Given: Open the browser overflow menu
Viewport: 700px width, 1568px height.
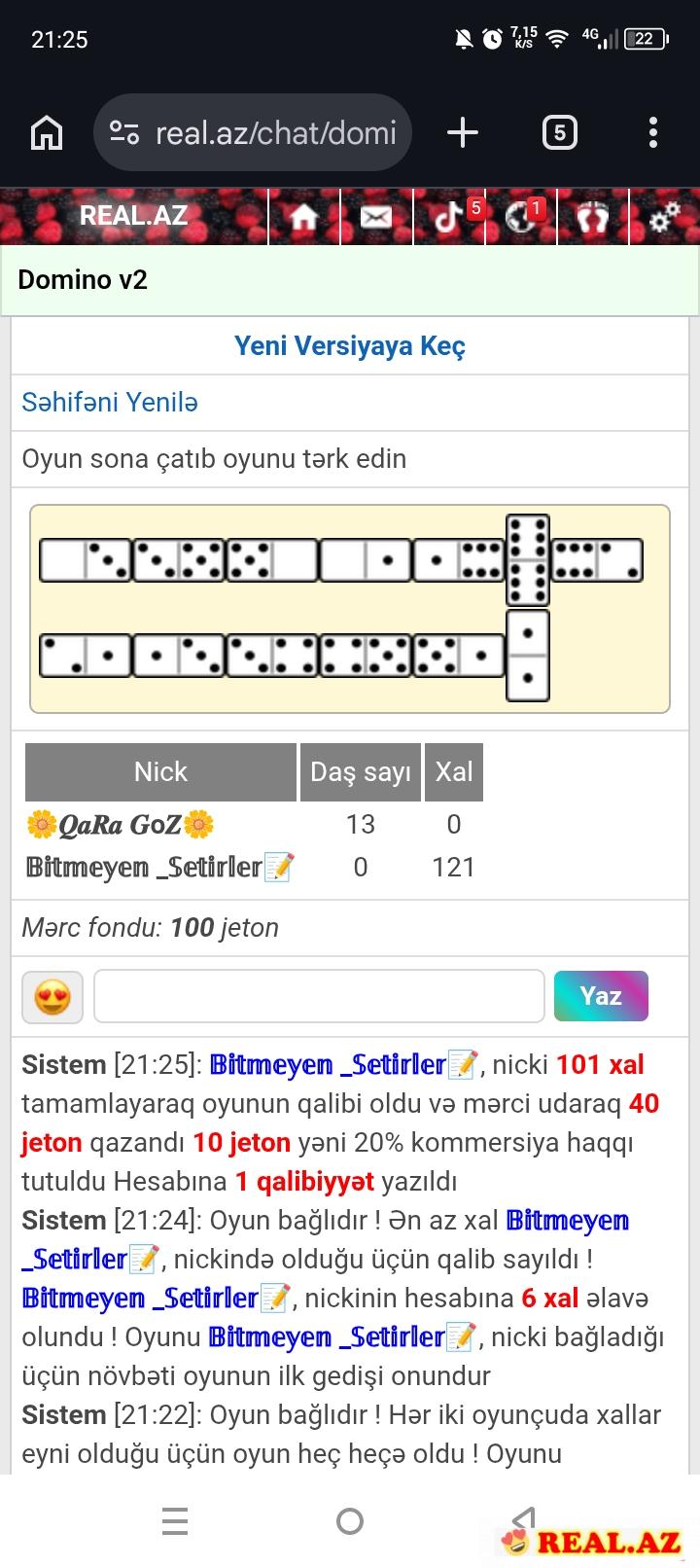Looking at the screenshot, I should coord(652,132).
